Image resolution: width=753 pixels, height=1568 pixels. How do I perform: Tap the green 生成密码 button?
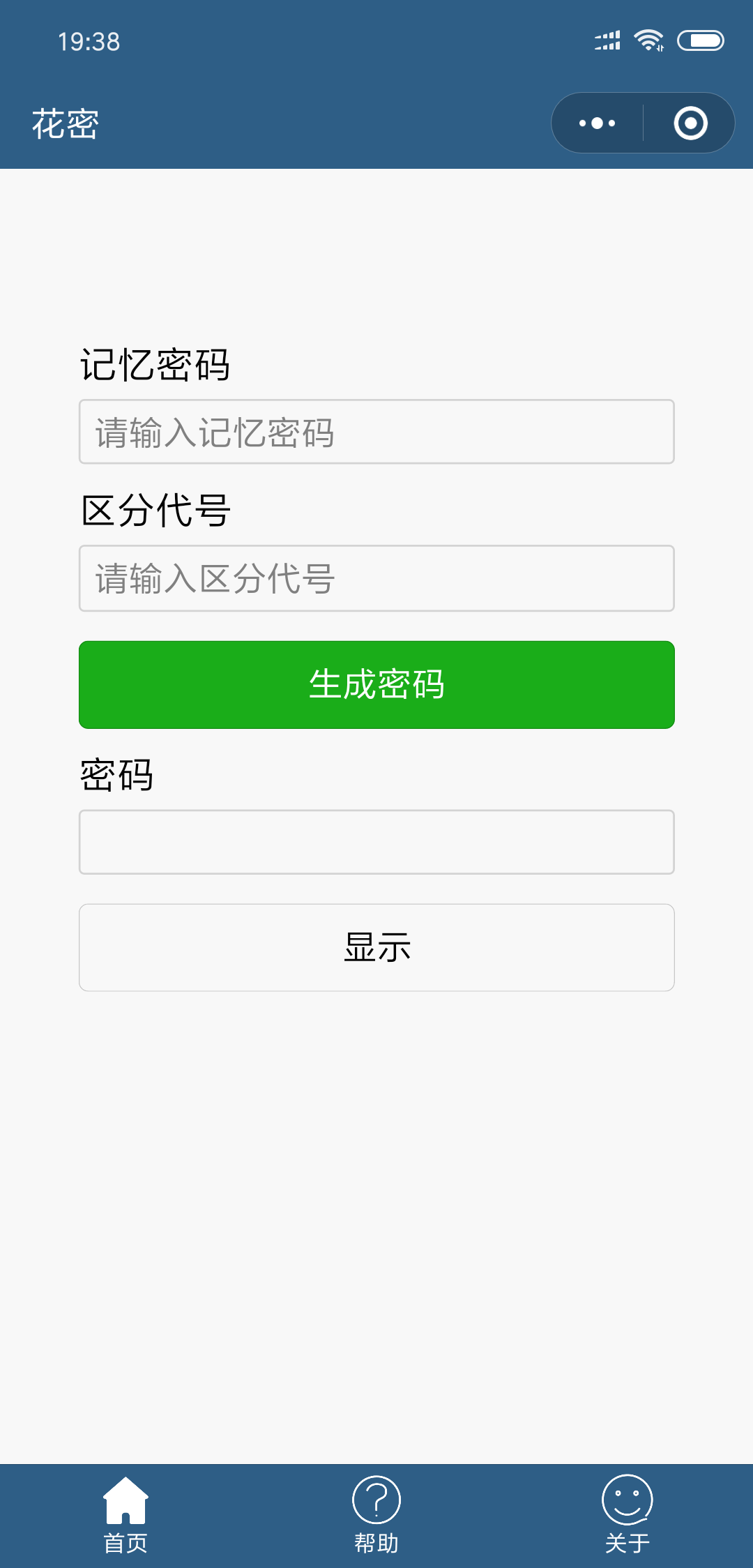(376, 684)
